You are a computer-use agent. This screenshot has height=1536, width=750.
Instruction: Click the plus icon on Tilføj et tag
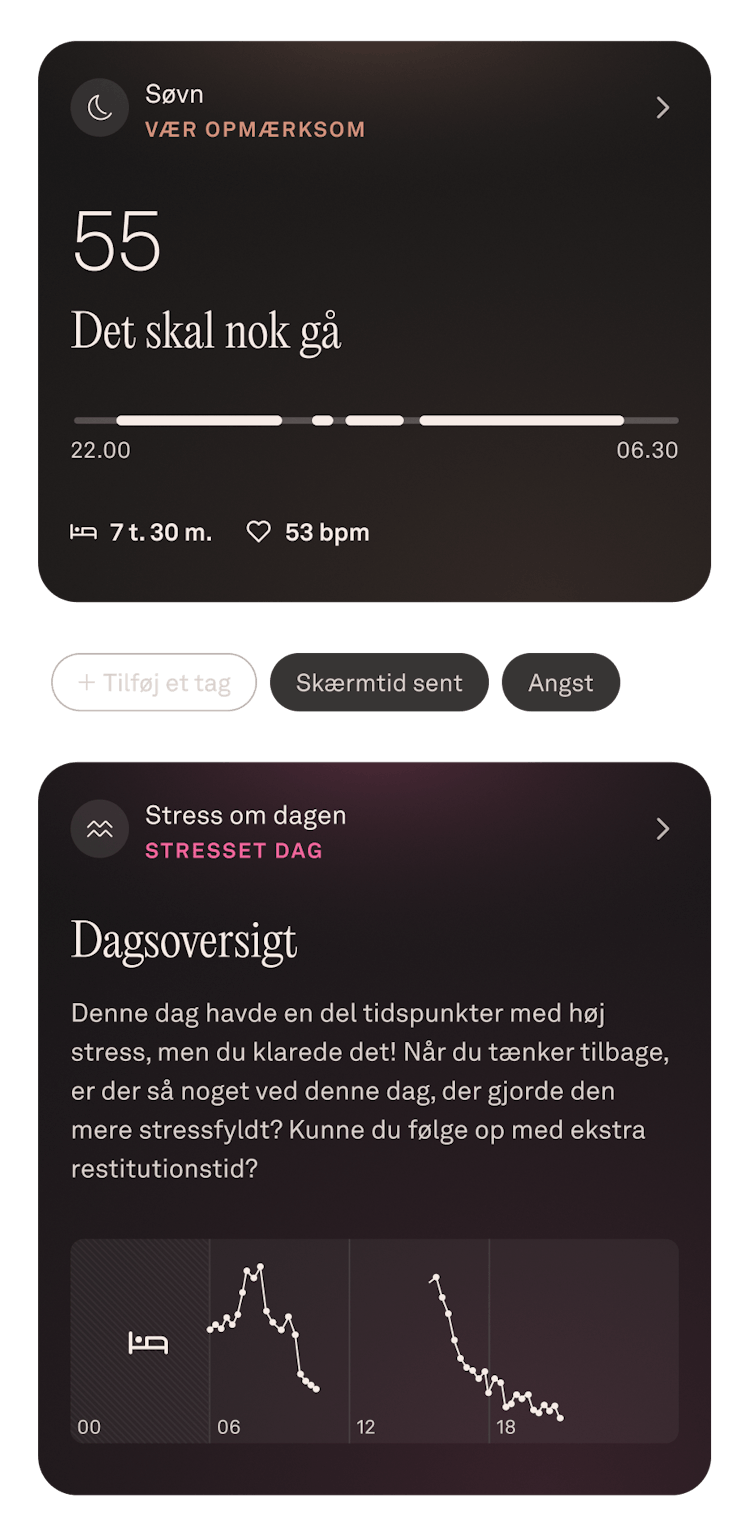[84, 683]
